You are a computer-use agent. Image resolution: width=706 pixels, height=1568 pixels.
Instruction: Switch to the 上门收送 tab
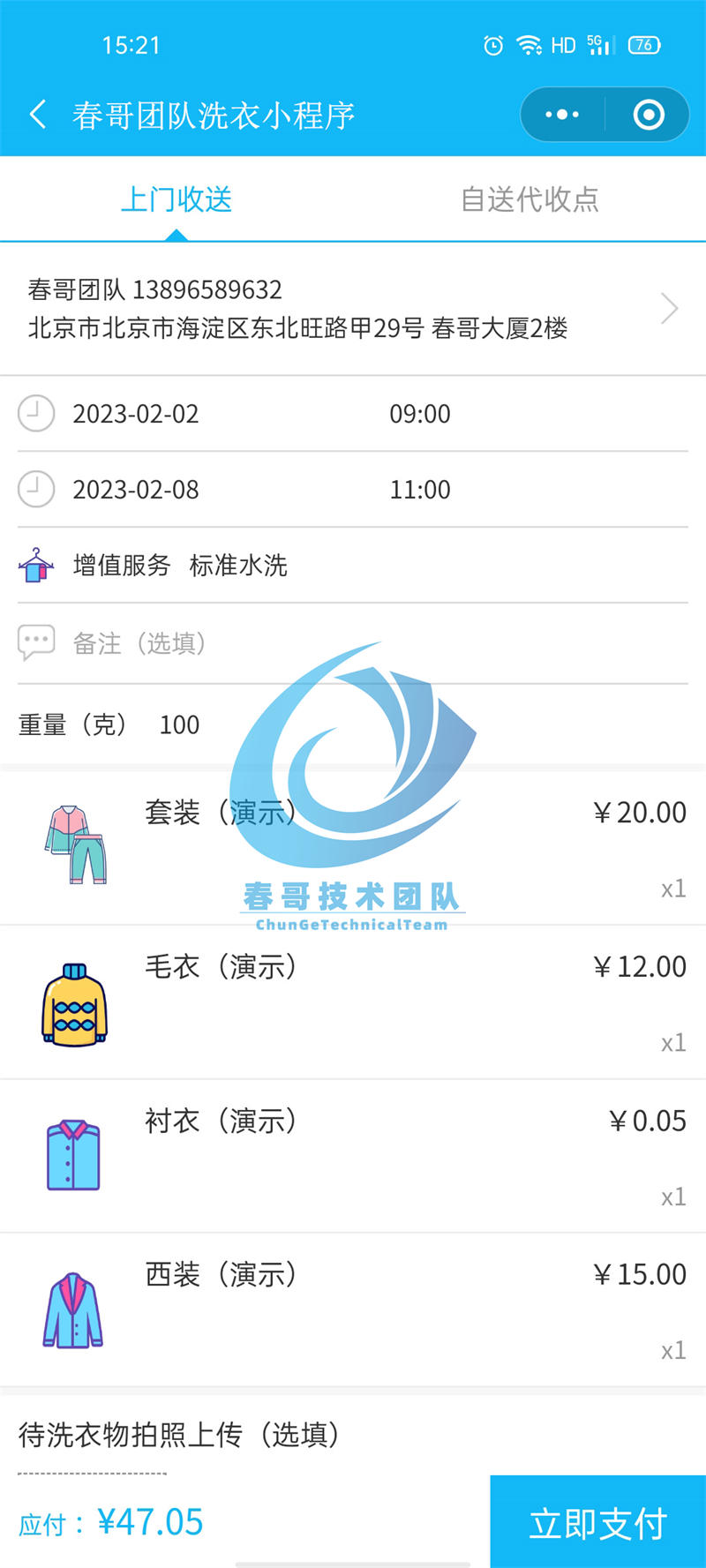pyautogui.click(x=176, y=199)
